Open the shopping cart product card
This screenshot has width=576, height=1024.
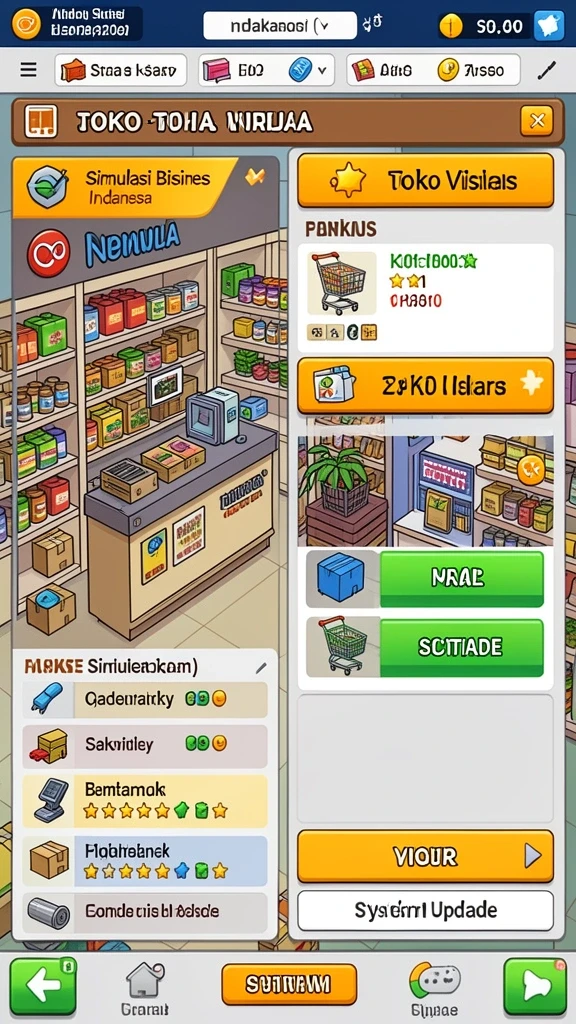click(x=425, y=298)
